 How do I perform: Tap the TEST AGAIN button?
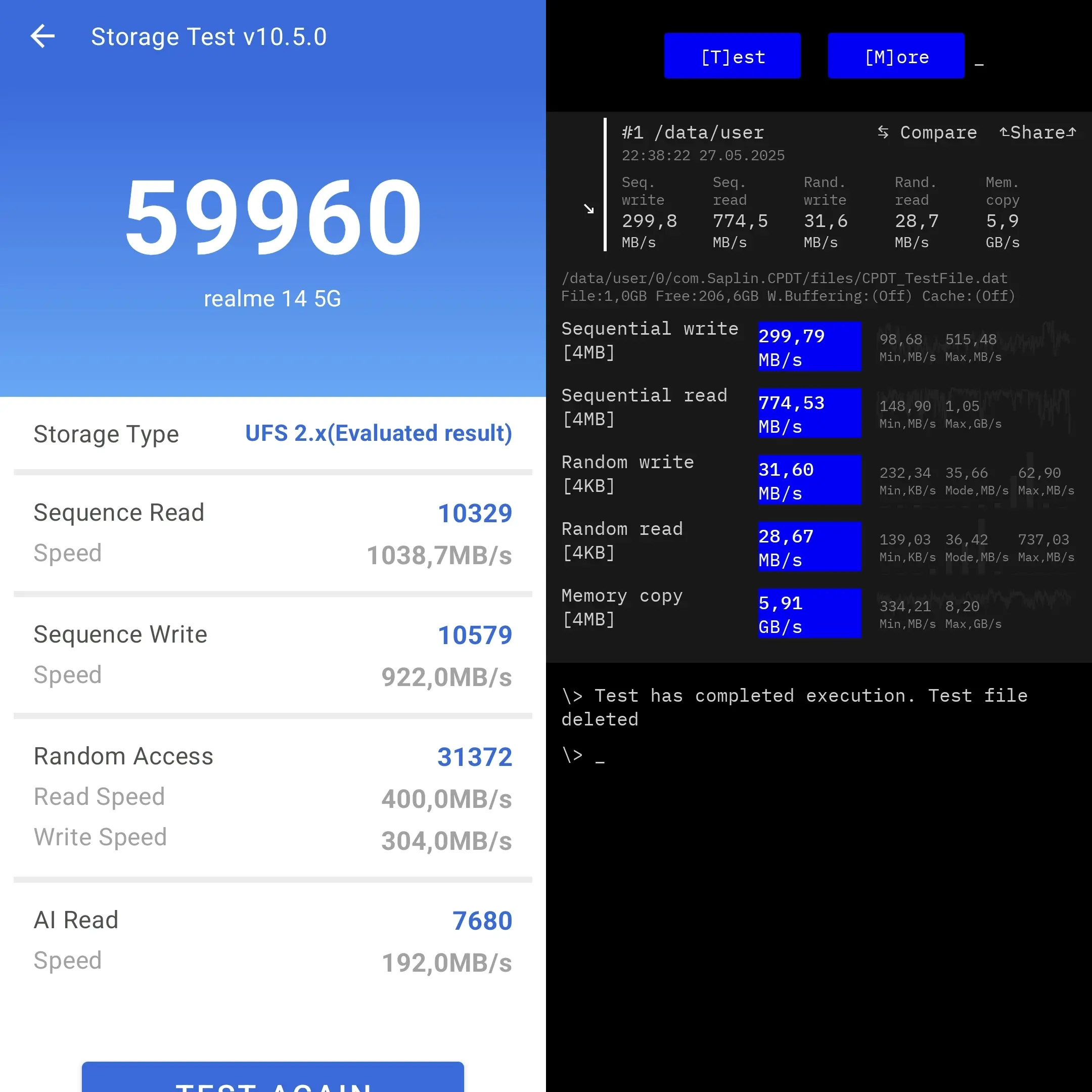click(x=272, y=1078)
